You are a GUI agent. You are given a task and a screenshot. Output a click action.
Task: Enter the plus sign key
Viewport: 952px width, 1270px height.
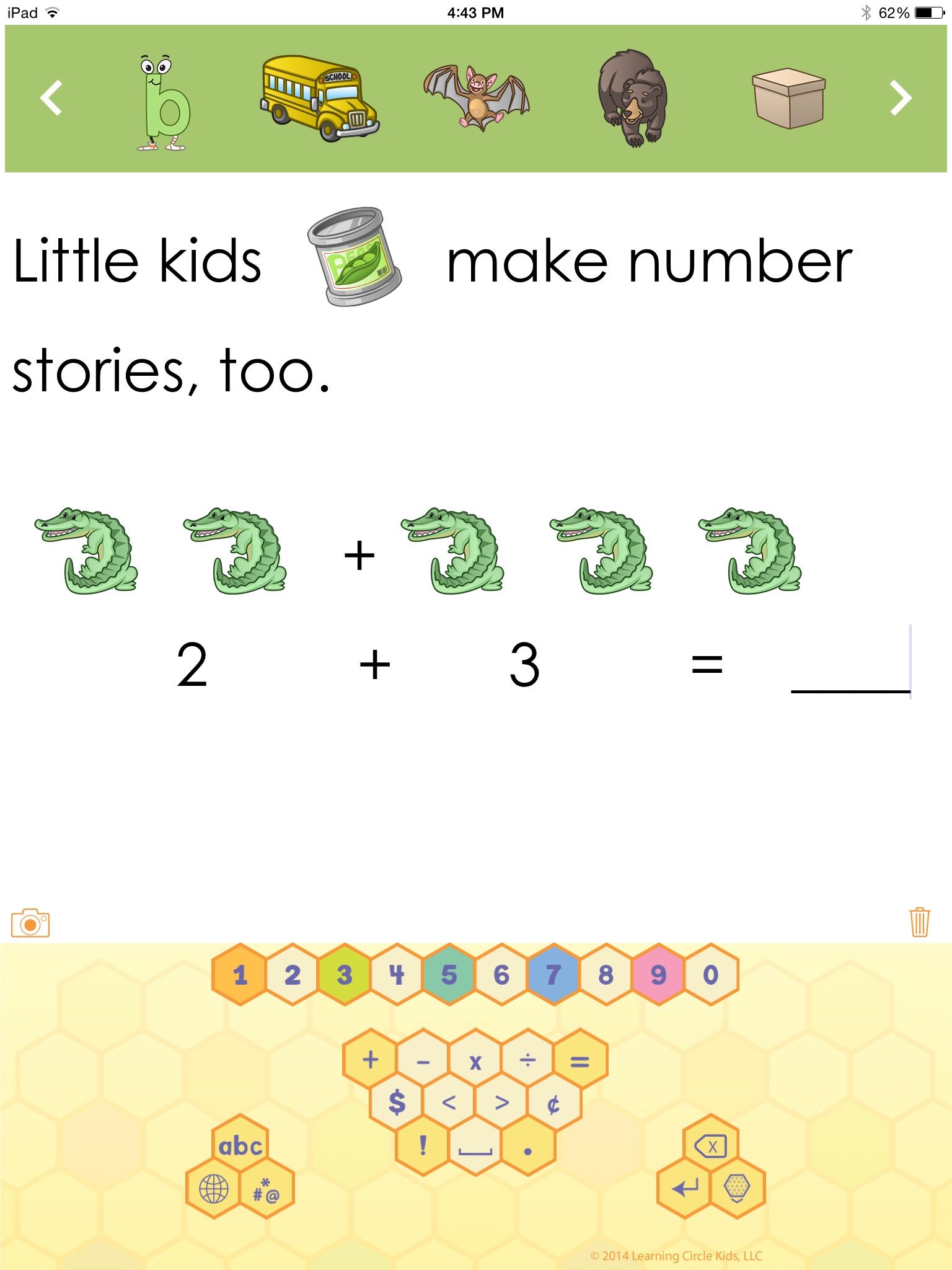(x=370, y=1060)
